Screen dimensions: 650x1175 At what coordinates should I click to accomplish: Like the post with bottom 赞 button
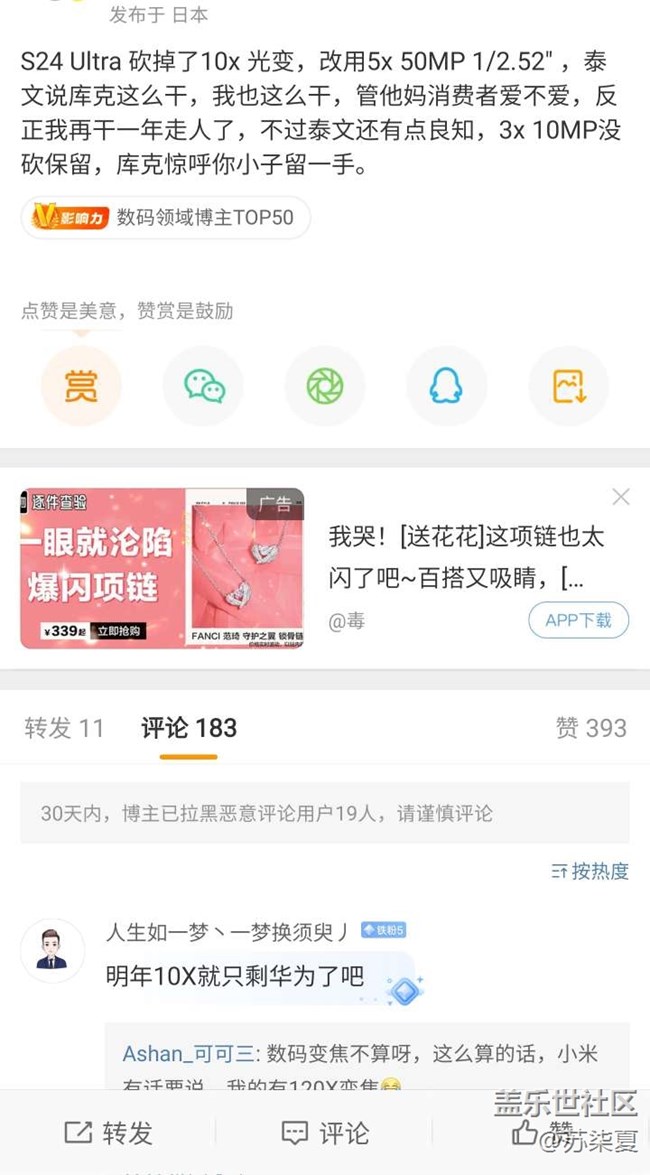(x=543, y=1133)
